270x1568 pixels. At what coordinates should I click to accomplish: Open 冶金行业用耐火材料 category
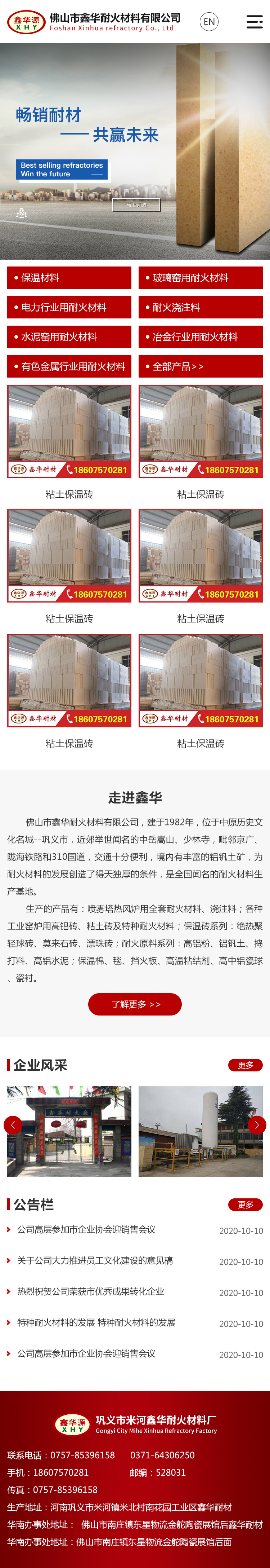200,336
